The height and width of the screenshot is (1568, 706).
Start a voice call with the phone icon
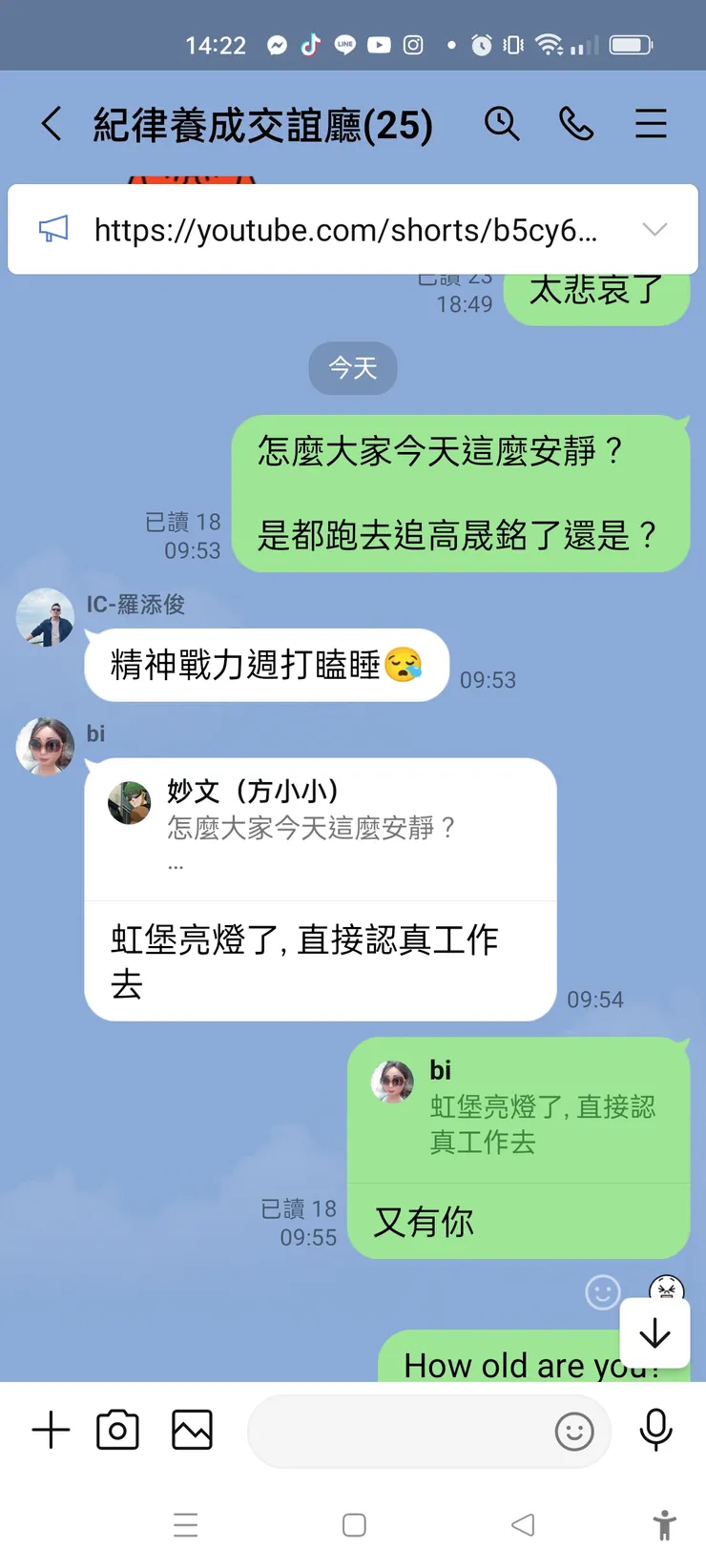pos(576,124)
